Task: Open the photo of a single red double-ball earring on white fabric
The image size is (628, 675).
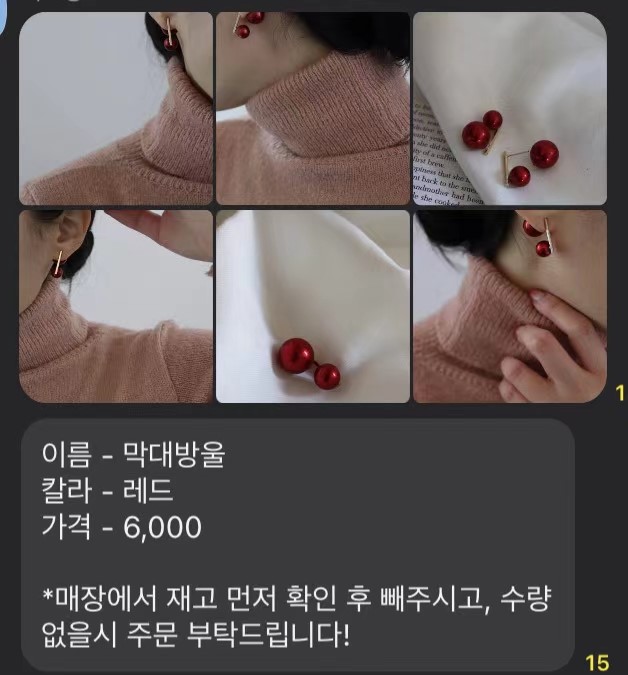Action: tap(313, 306)
